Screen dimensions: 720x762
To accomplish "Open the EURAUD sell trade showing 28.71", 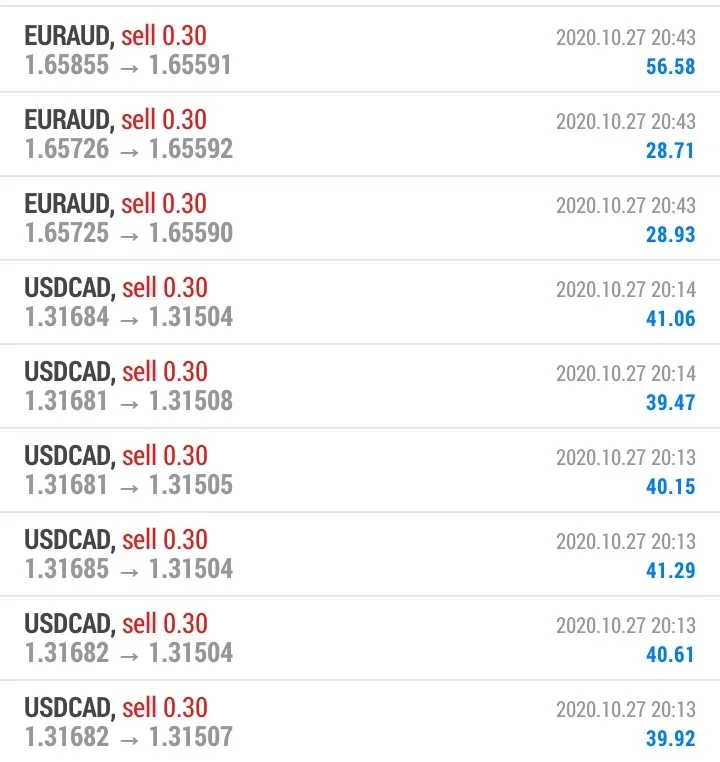I will (x=360, y=135).
